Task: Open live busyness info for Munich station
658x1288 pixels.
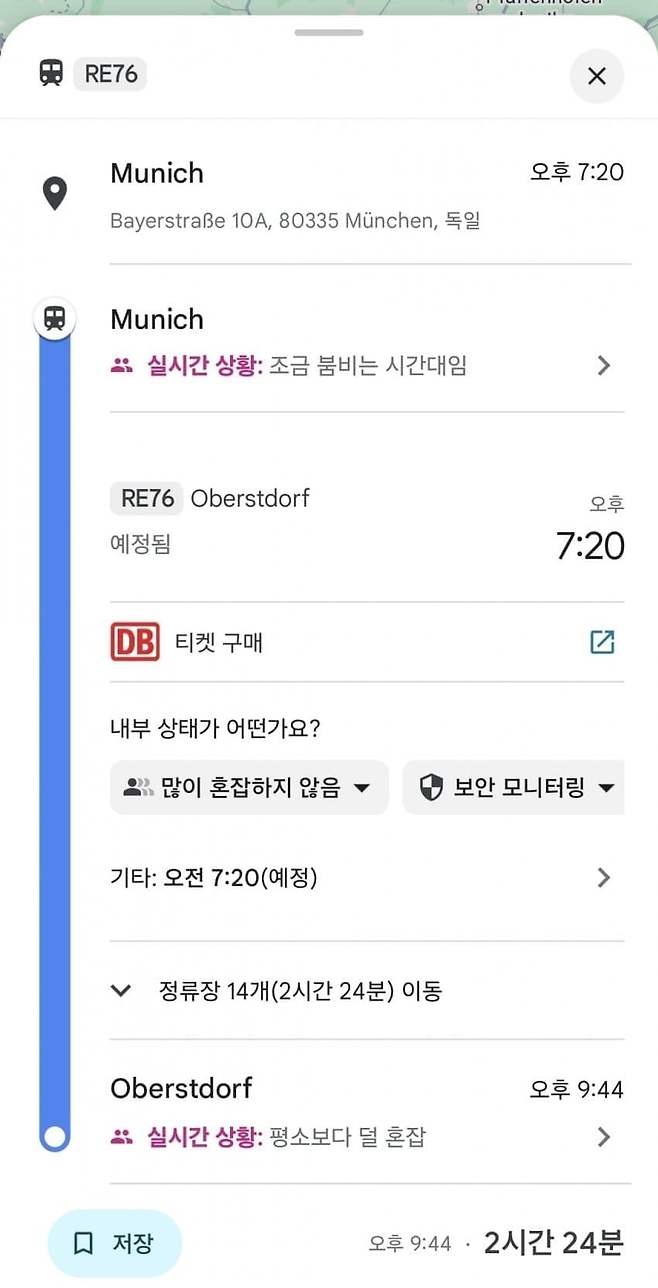Action: point(366,366)
